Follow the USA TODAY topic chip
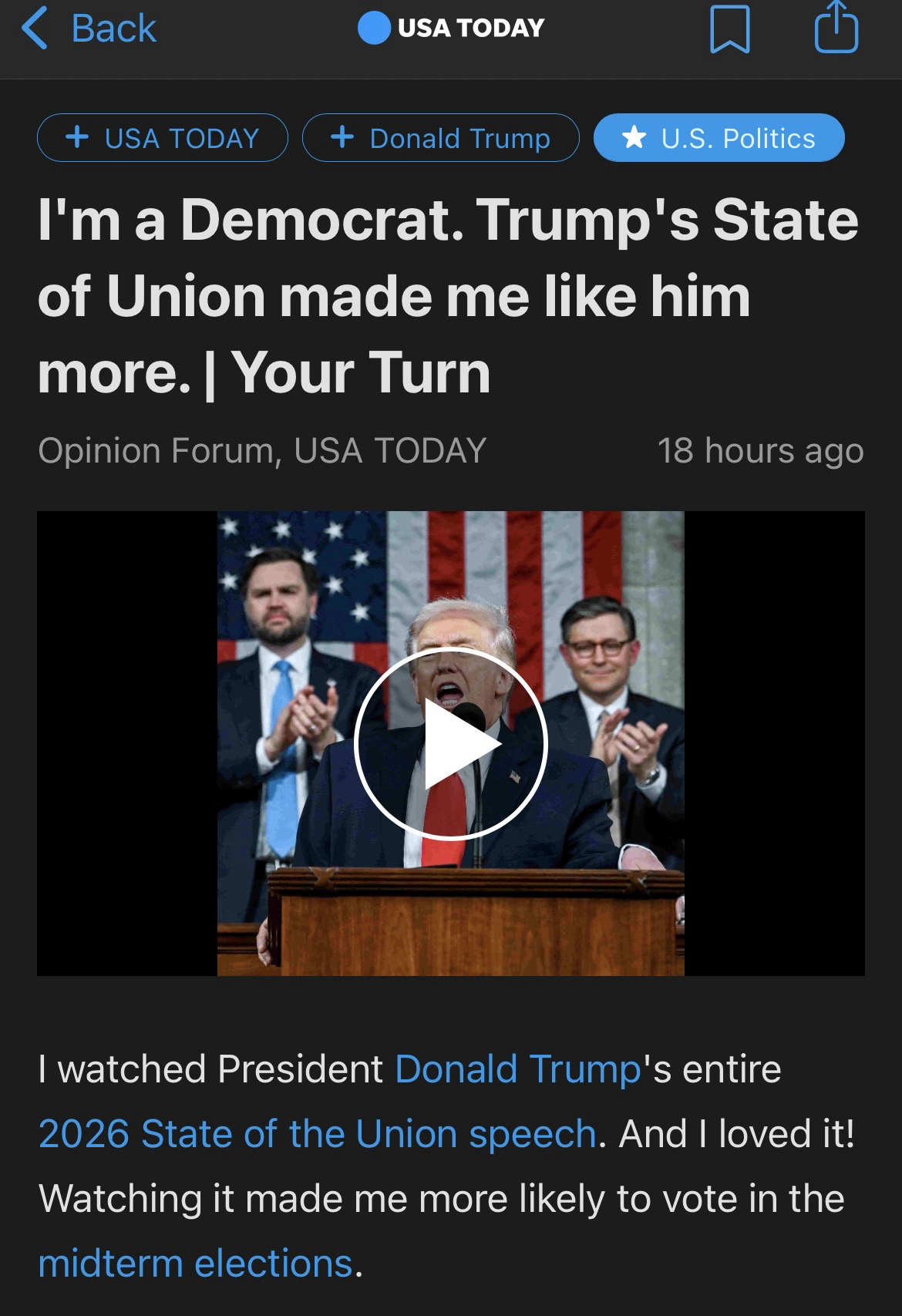This screenshot has height=1316, width=902. click(x=163, y=138)
